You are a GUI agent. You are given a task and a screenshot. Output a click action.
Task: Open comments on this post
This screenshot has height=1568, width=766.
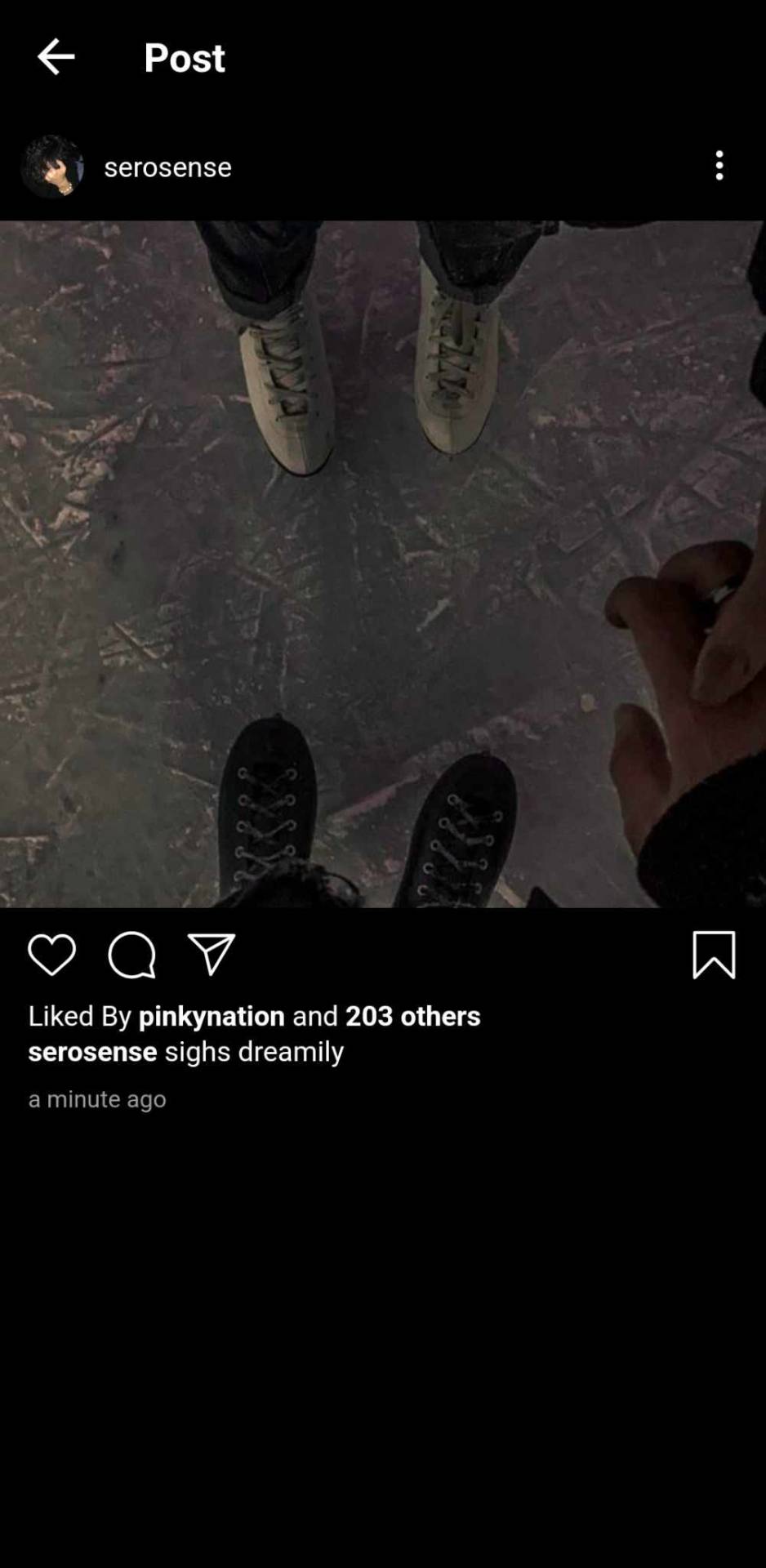pos(131,955)
